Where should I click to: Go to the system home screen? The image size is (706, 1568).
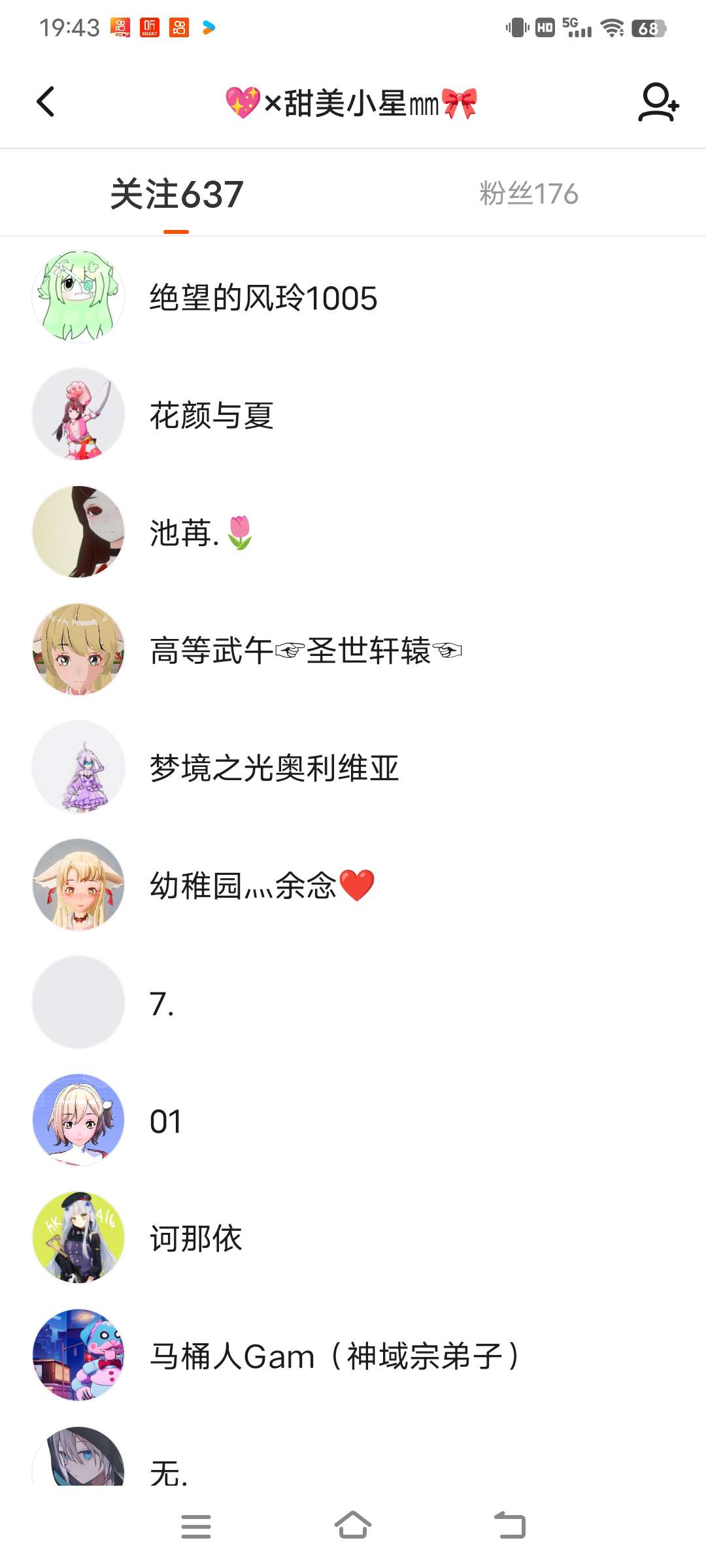[353, 1526]
